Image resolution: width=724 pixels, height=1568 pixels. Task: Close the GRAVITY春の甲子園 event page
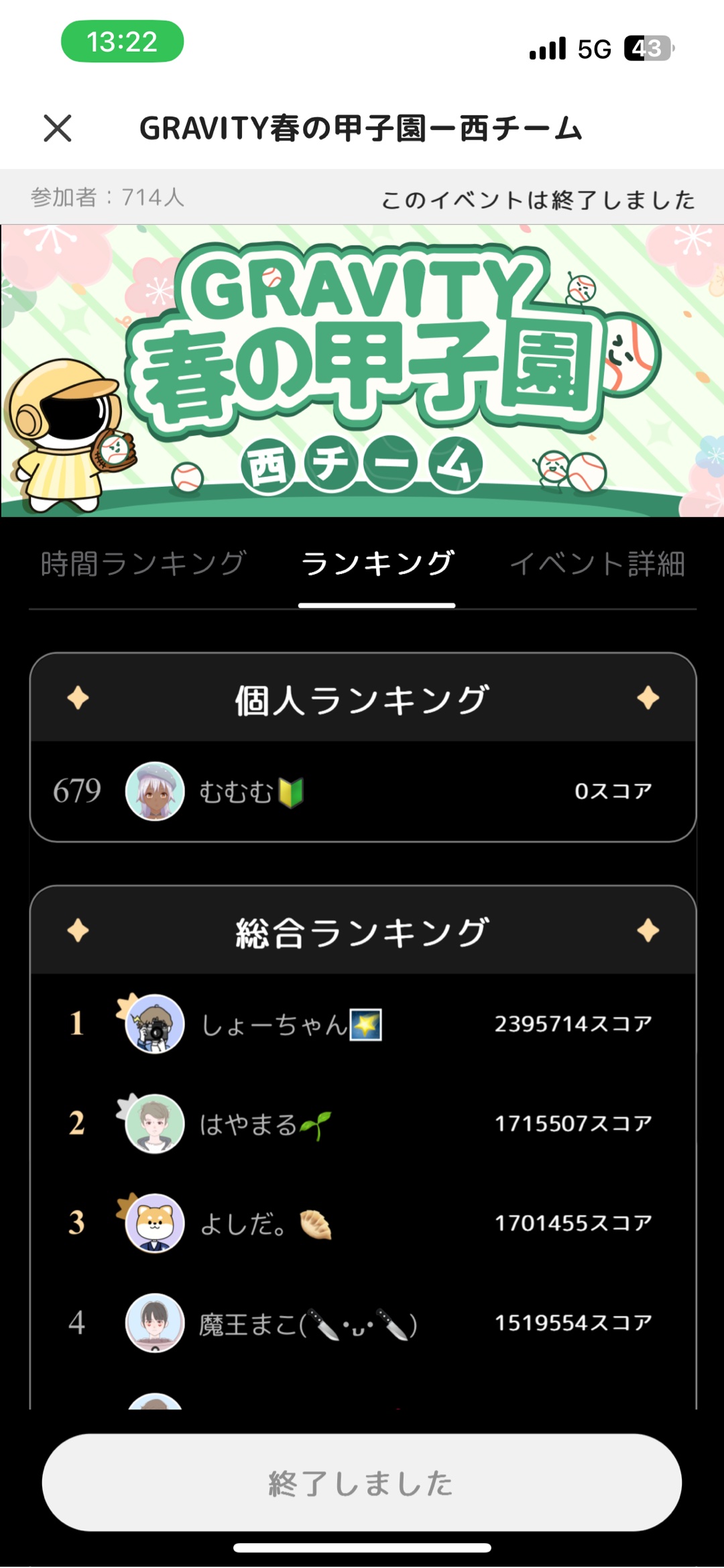[x=58, y=128]
